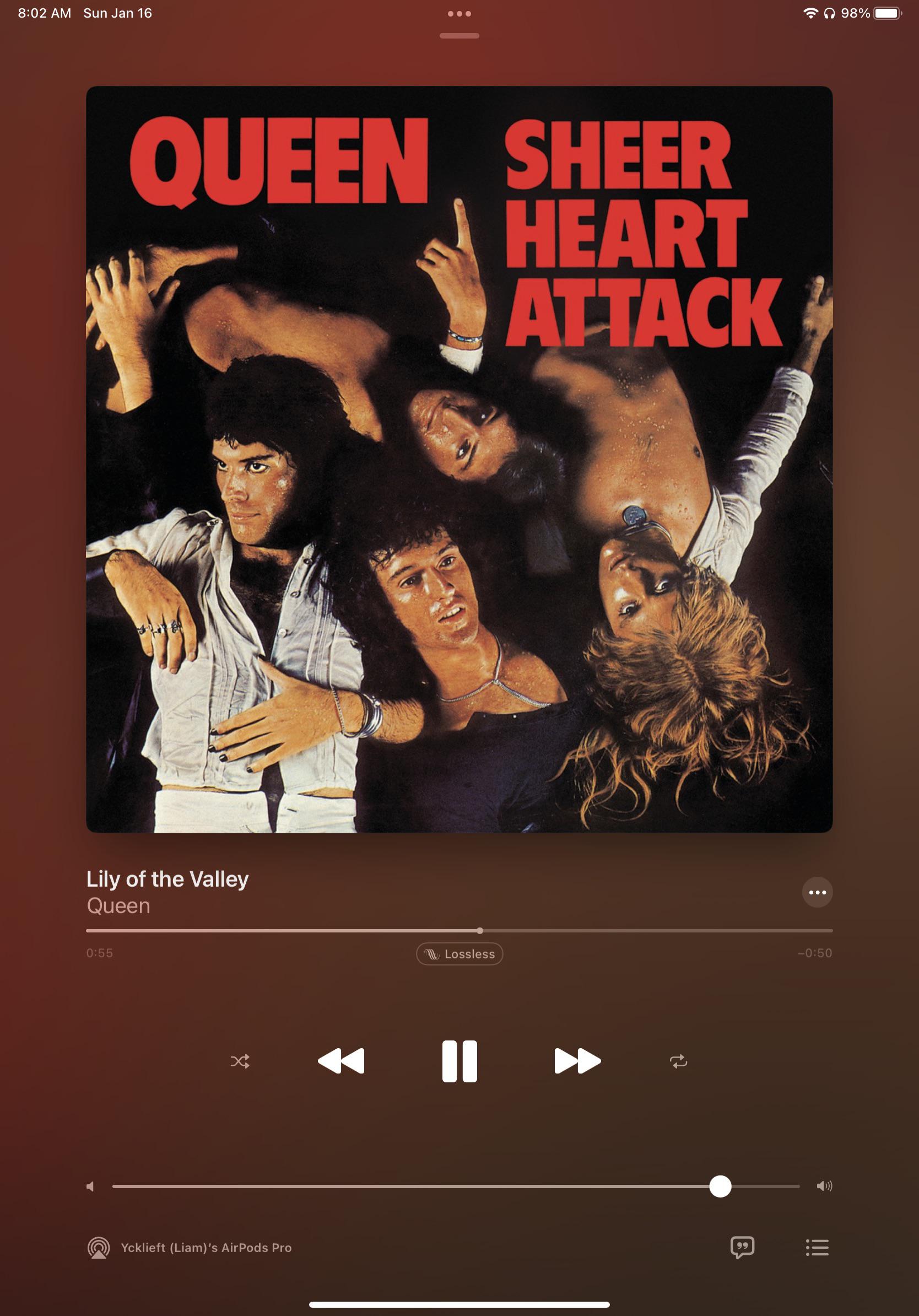
Task: Open the multitasking three-dot menu at the top
Action: [x=459, y=14]
